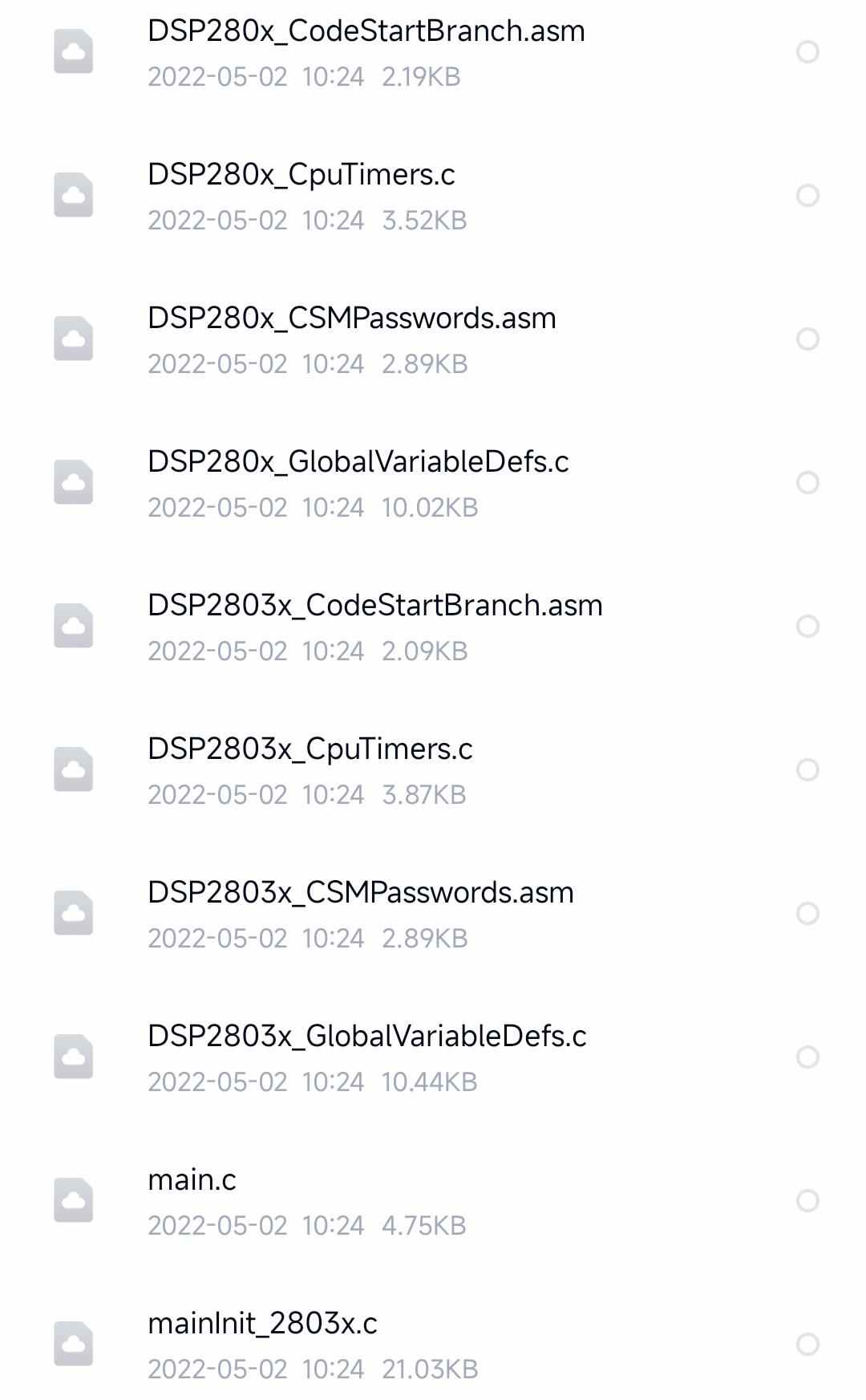Tick the circle for DSP2803x_CodeStartBranch.asm
The width and height of the screenshot is (866, 1400).
pyautogui.click(x=807, y=627)
